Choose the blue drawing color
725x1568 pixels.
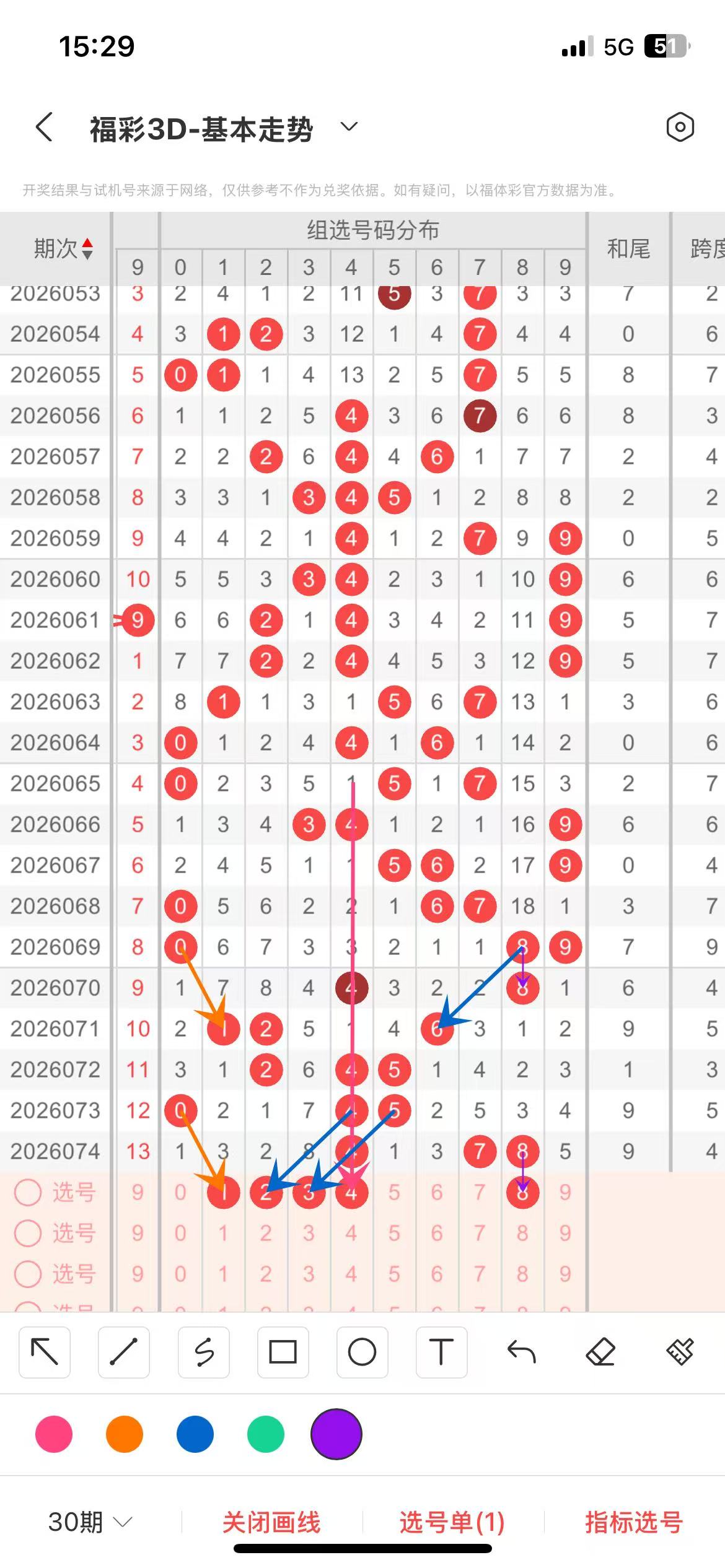(195, 1434)
